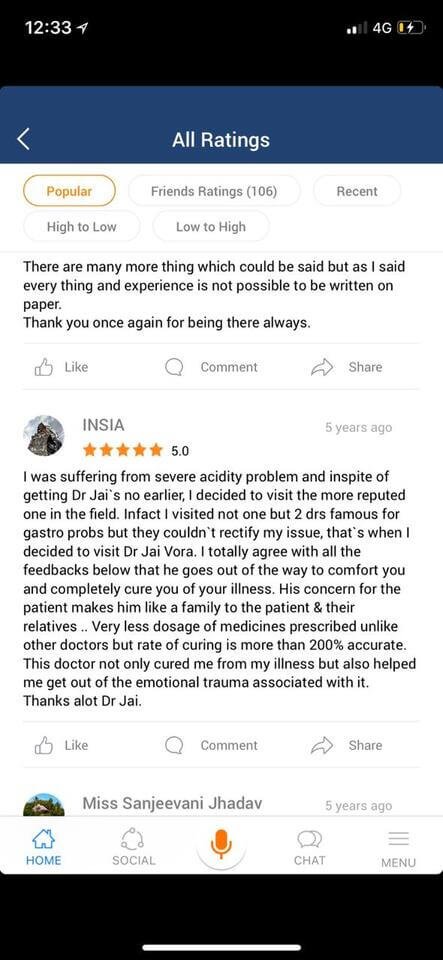443x960 pixels.
Task: Go back from All Ratings
Action: (23, 139)
